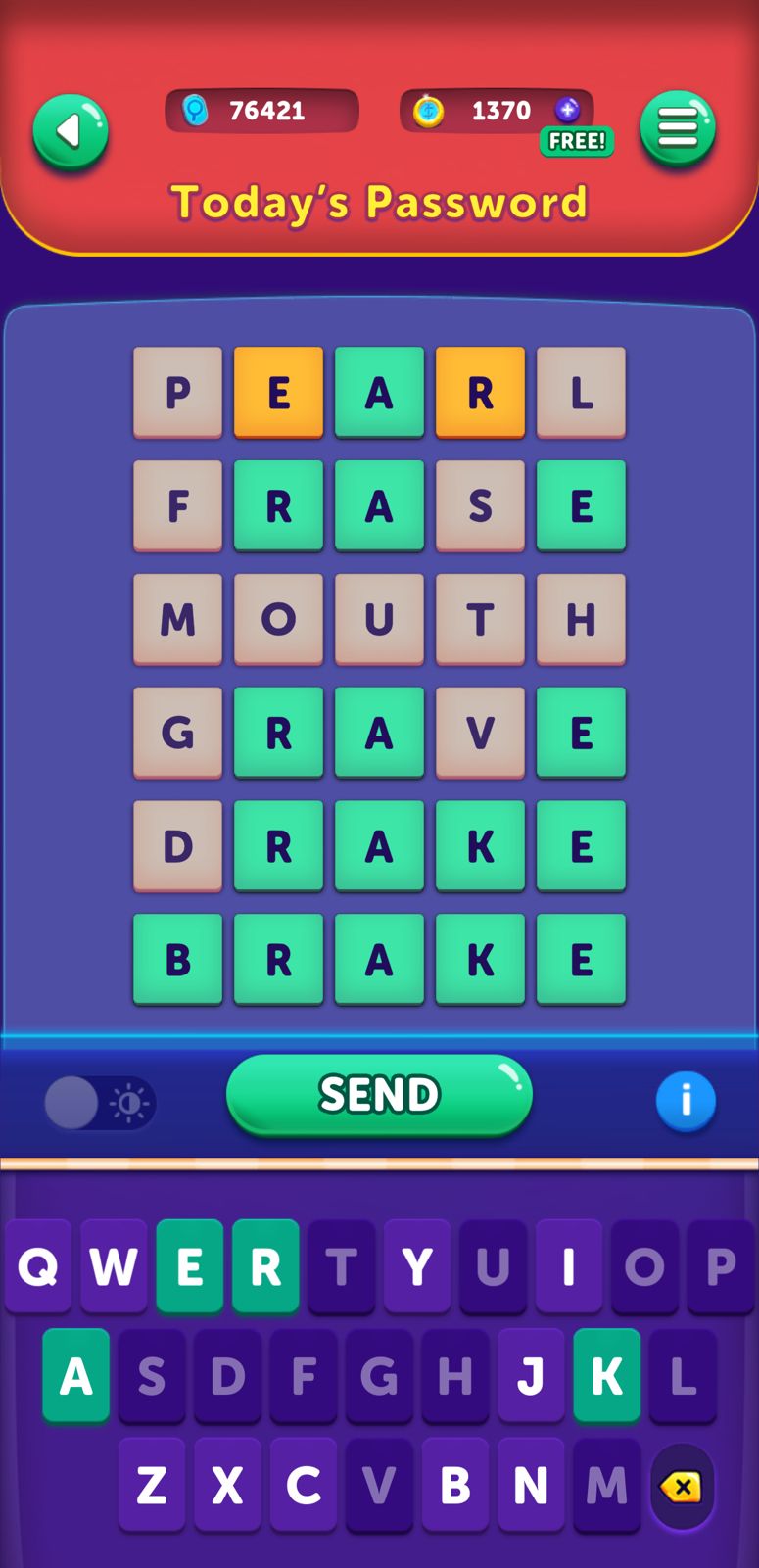The image size is (759, 1568).
Task: Send the current password guess
Action: [379, 1095]
